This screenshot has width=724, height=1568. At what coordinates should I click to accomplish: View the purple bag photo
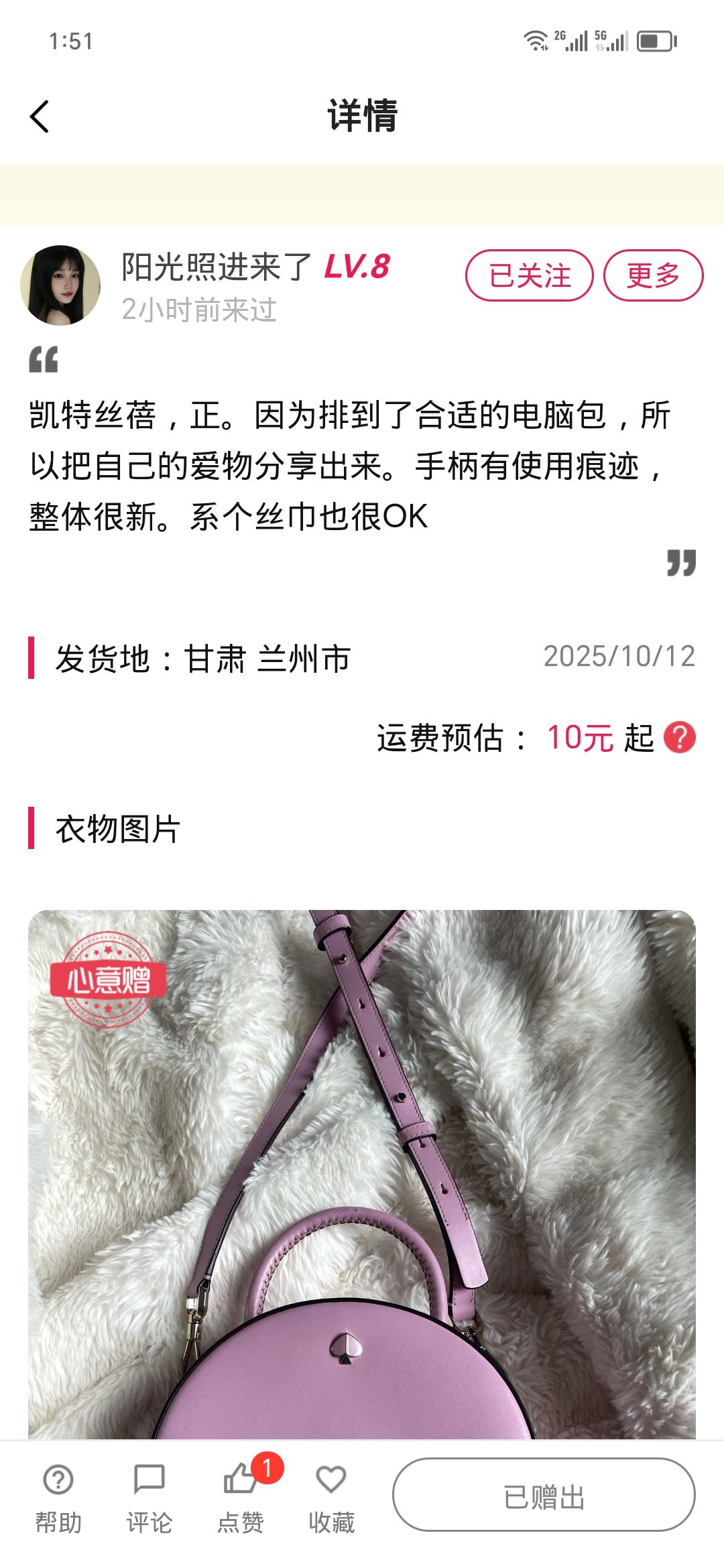click(362, 1173)
